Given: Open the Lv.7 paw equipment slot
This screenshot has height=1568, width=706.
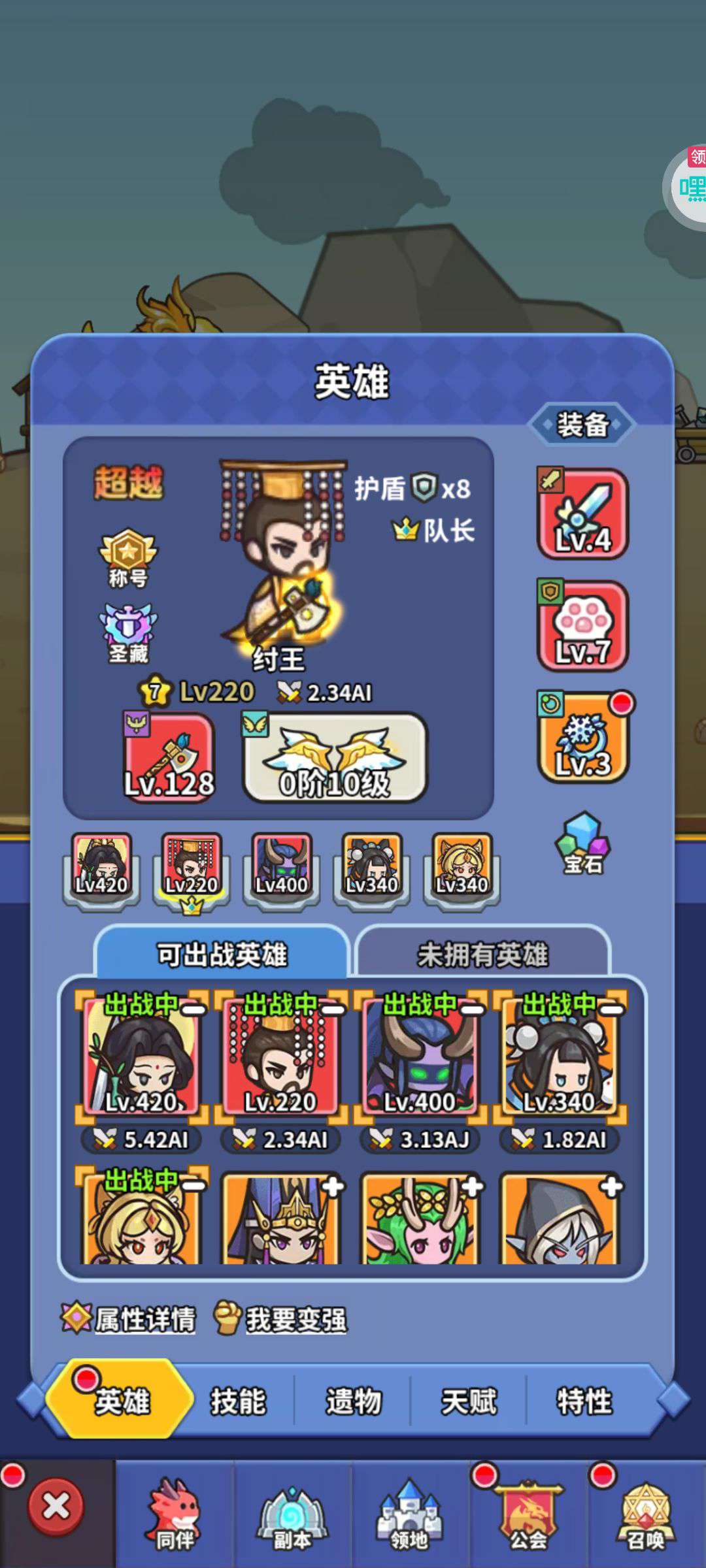Looking at the screenshot, I should pos(582,625).
